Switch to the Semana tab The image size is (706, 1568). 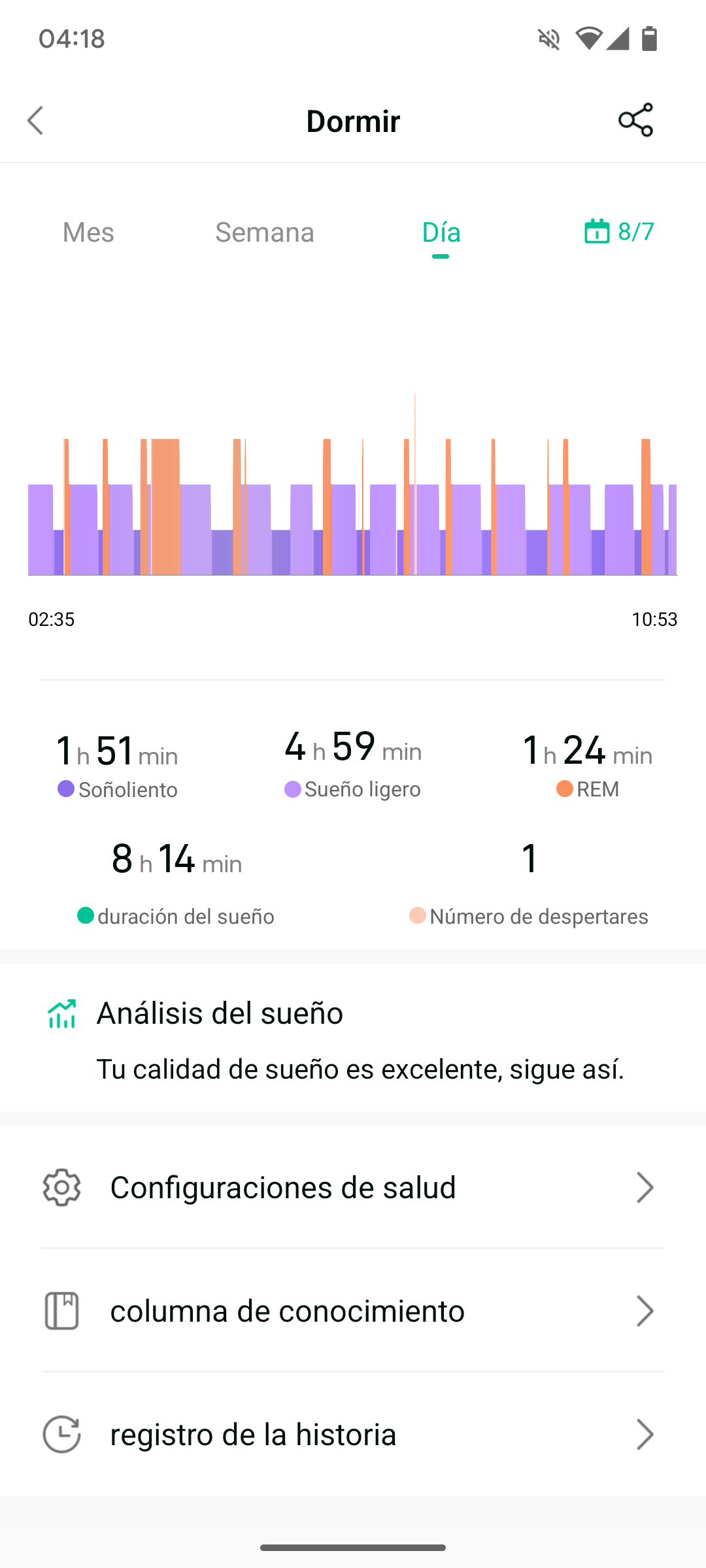[x=265, y=232]
